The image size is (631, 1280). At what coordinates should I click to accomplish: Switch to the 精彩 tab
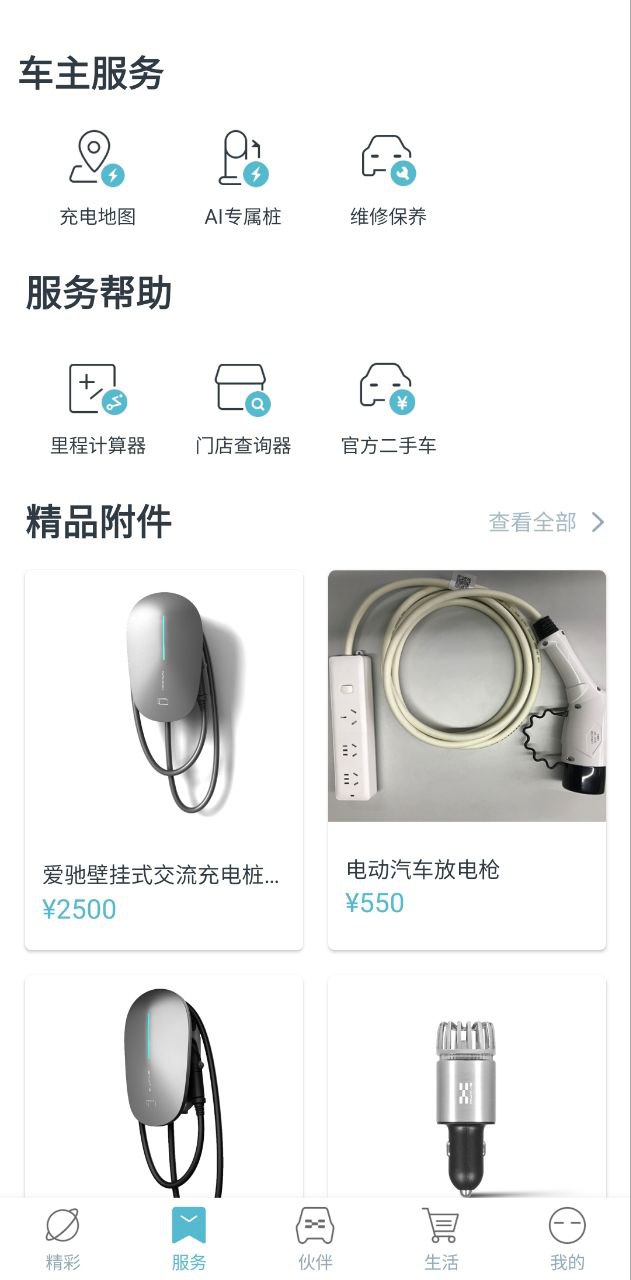tap(63, 1238)
